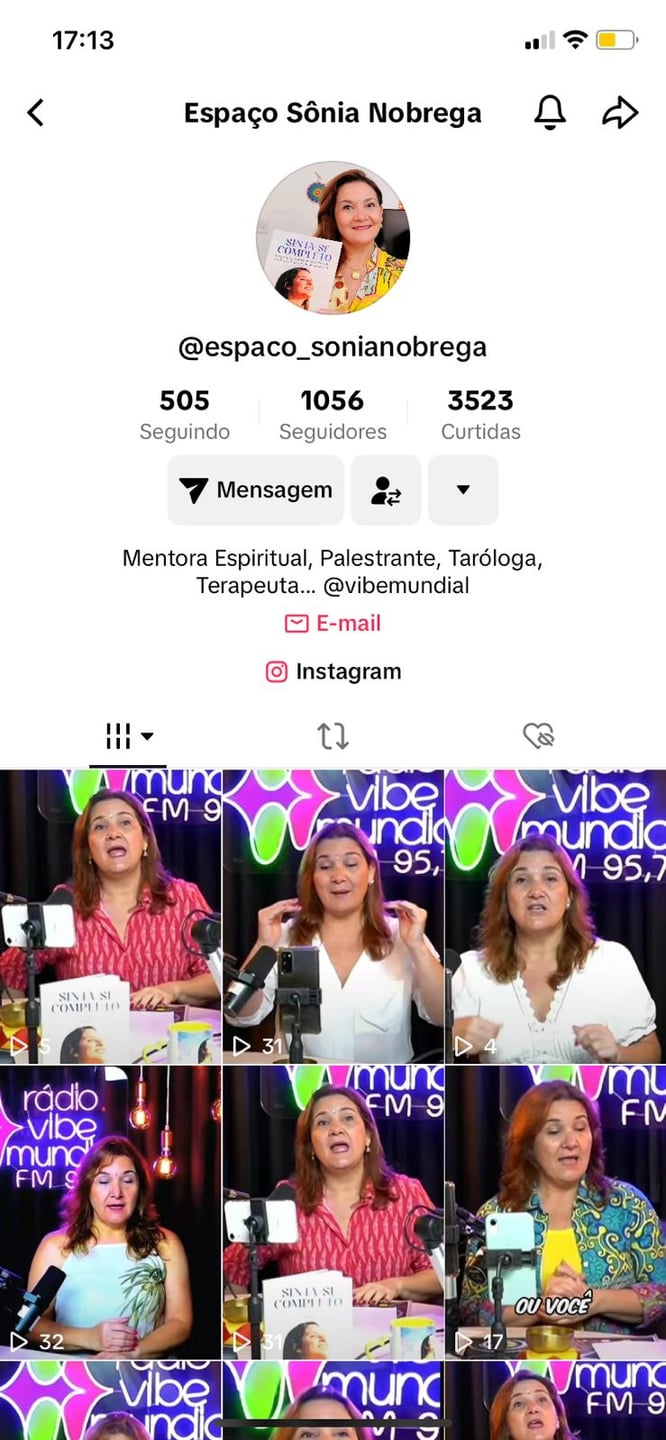666x1440 pixels.
Task: Switch to the videos grid tab
Action: (x=128, y=737)
